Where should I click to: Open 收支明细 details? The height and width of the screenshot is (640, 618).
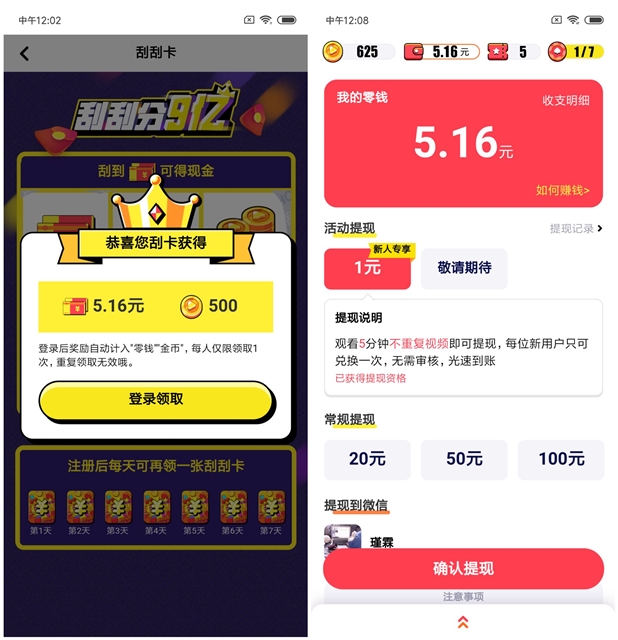[x=566, y=100]
